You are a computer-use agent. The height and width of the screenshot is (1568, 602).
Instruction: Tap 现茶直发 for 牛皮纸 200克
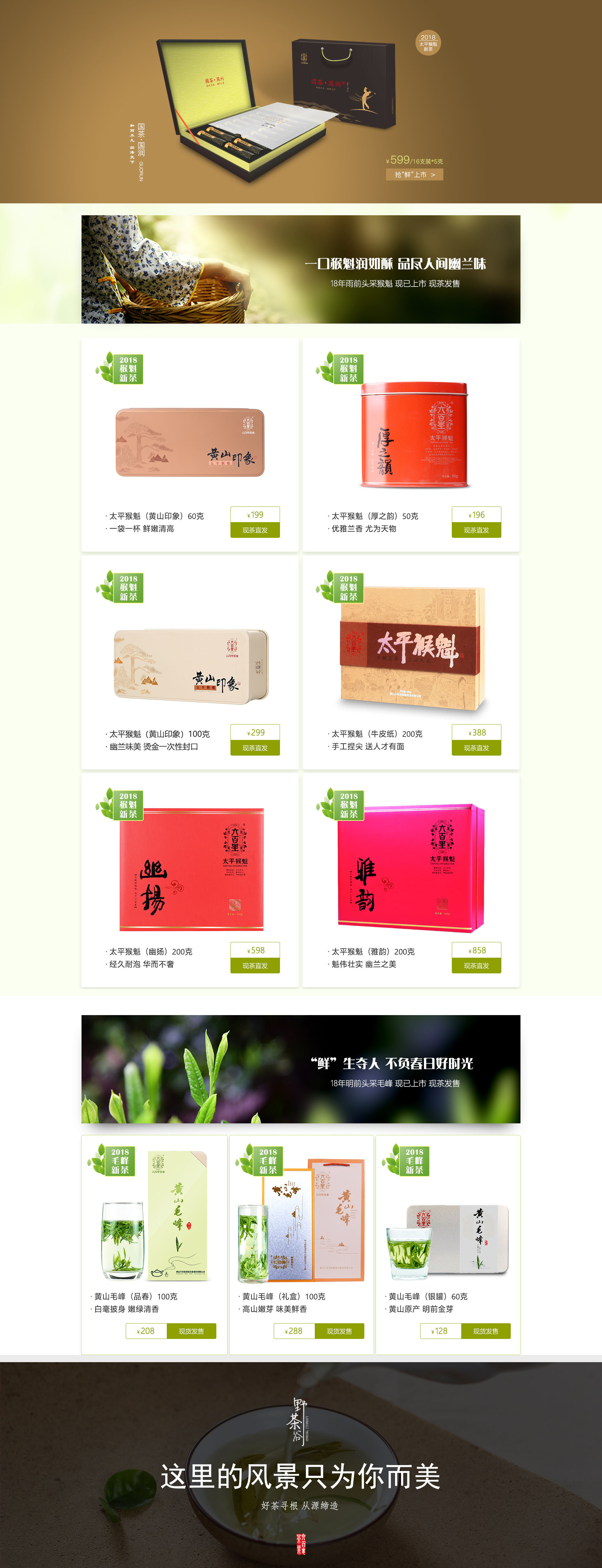476,748
